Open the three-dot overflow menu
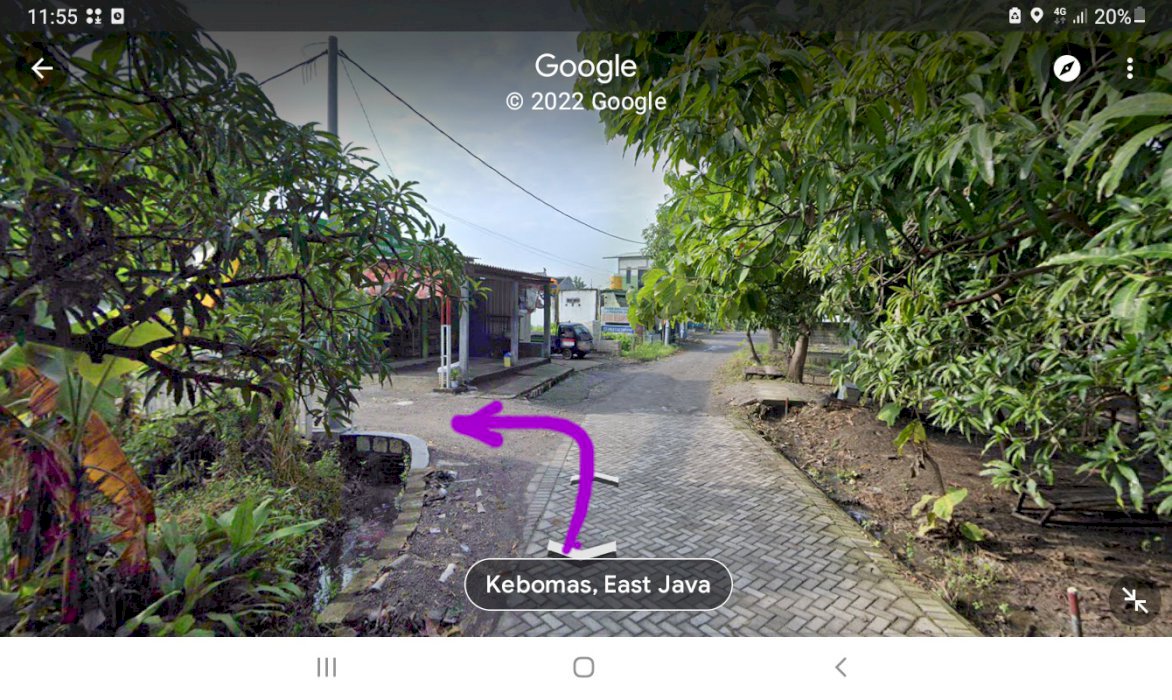 [1129, 68]
